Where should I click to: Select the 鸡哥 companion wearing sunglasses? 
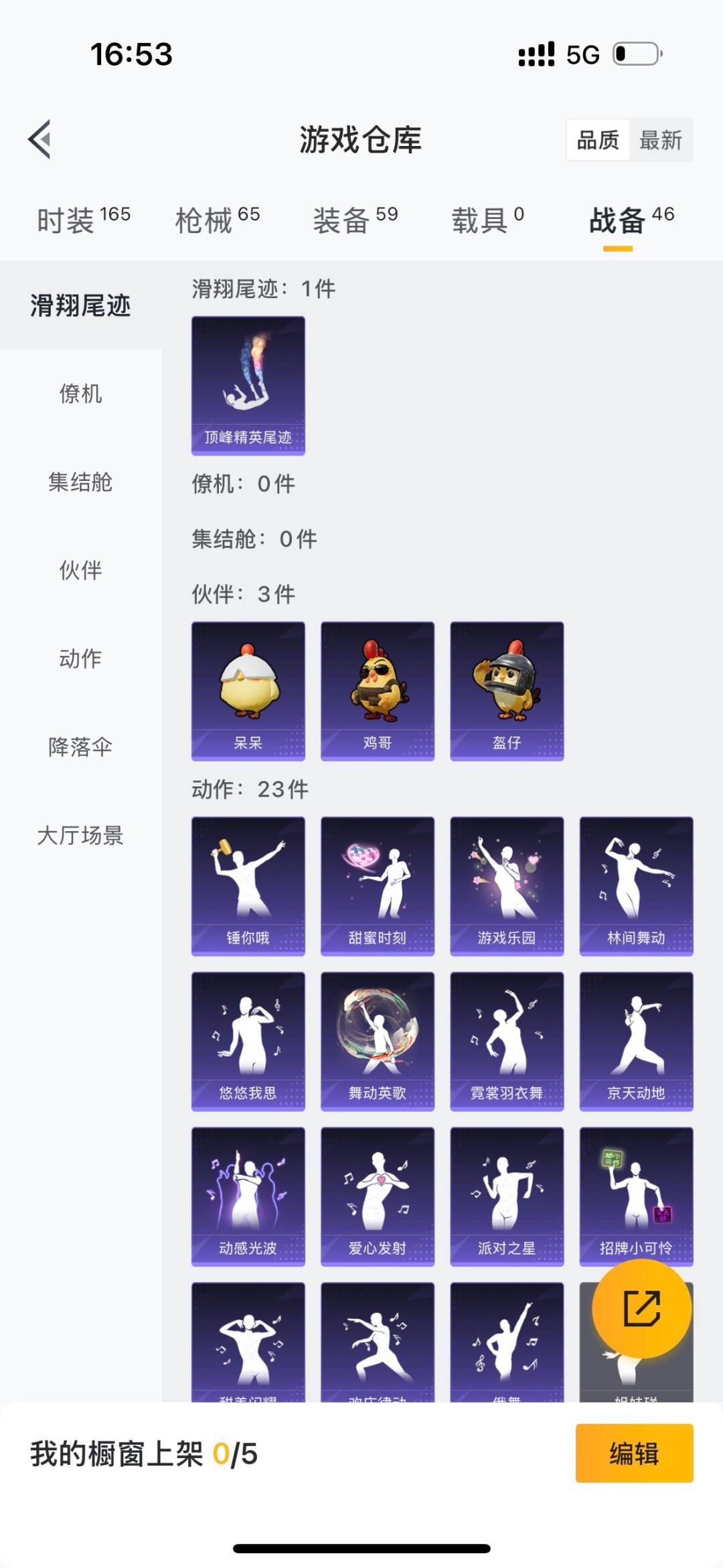(x=377, y=690)
